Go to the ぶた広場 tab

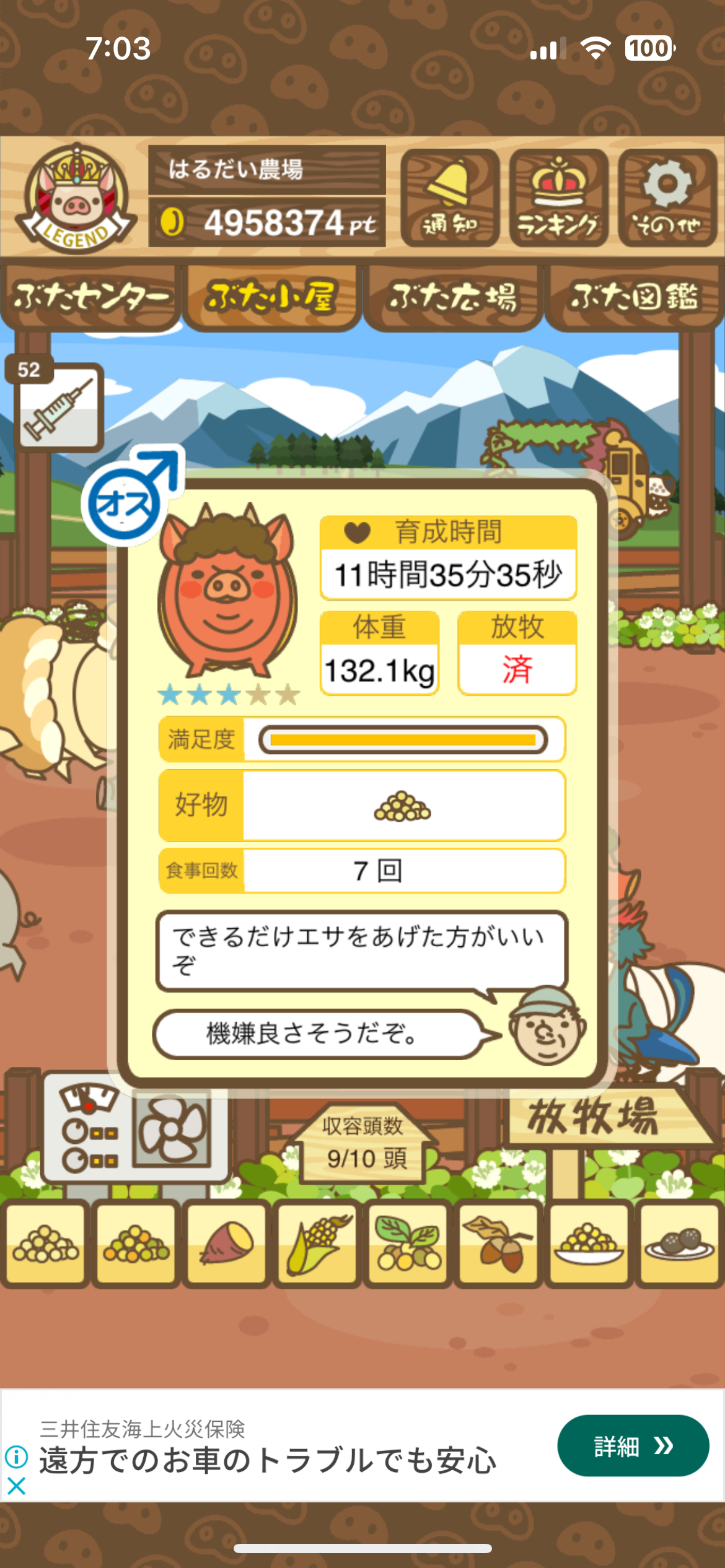click(x=453, y=297)
